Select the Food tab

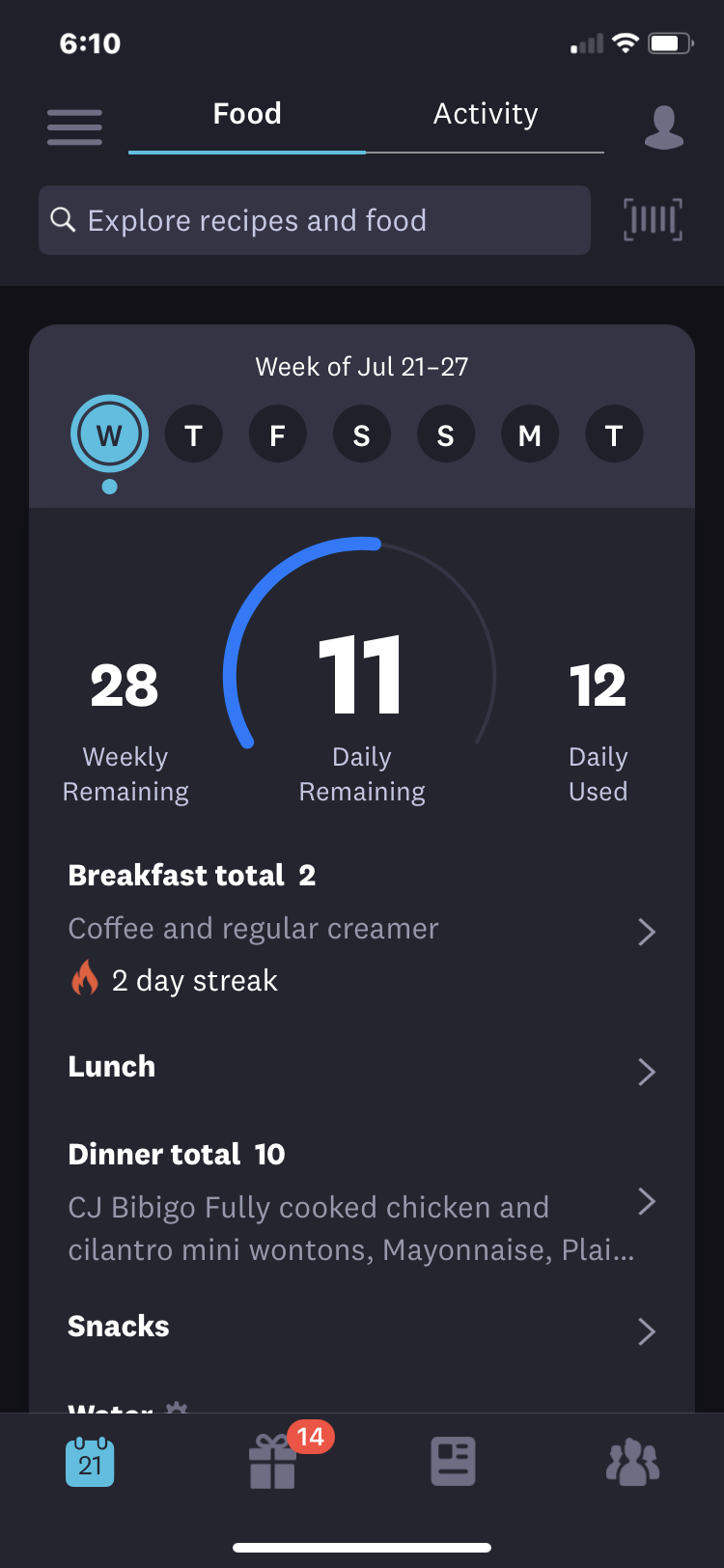(x=247, y=115)
